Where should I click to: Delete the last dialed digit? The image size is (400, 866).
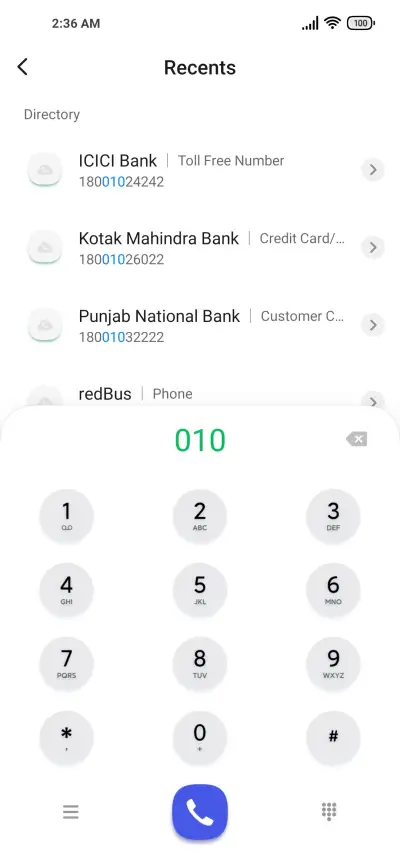357,440
